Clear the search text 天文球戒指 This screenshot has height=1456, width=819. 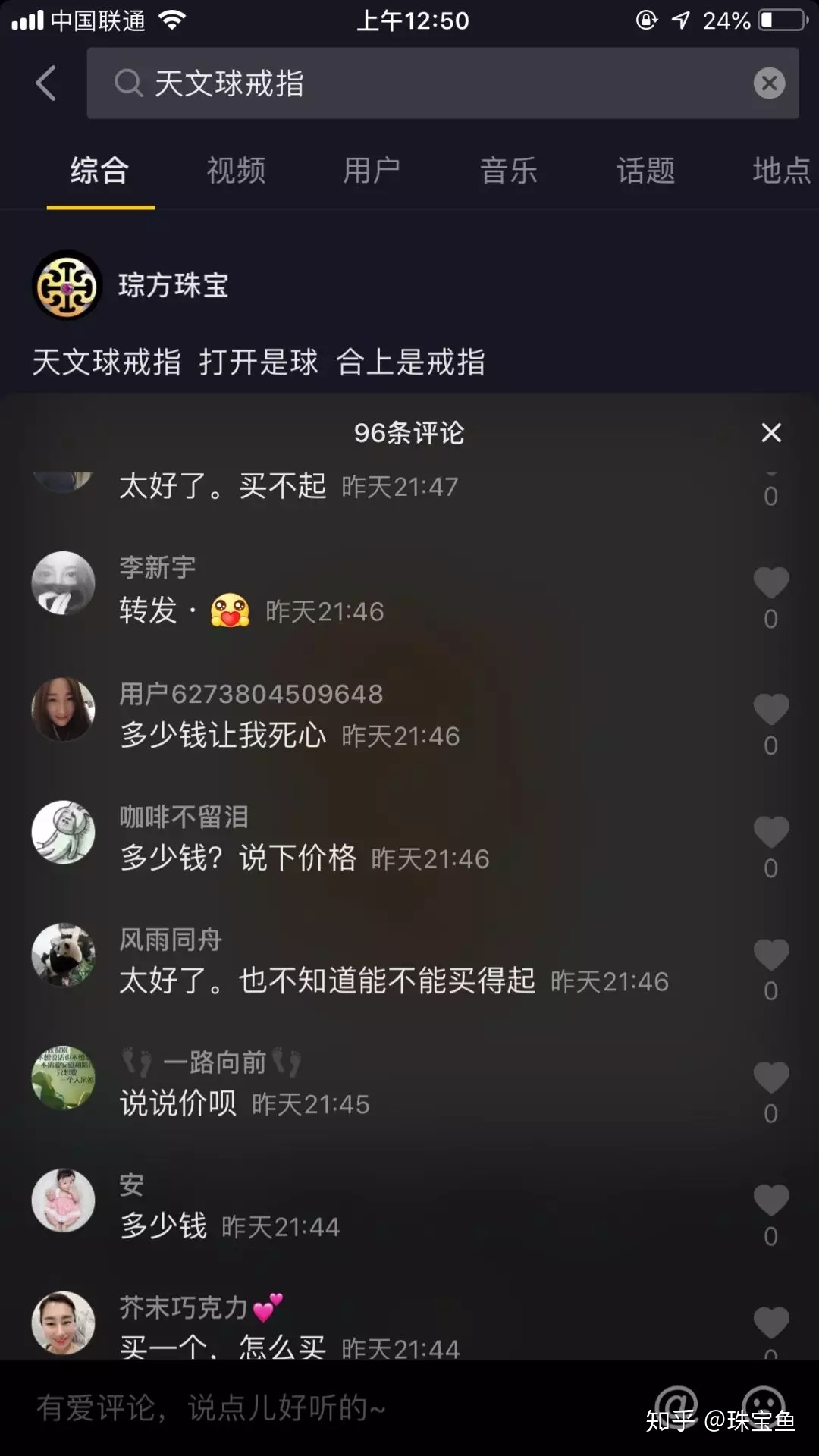(x=769, y=83)
